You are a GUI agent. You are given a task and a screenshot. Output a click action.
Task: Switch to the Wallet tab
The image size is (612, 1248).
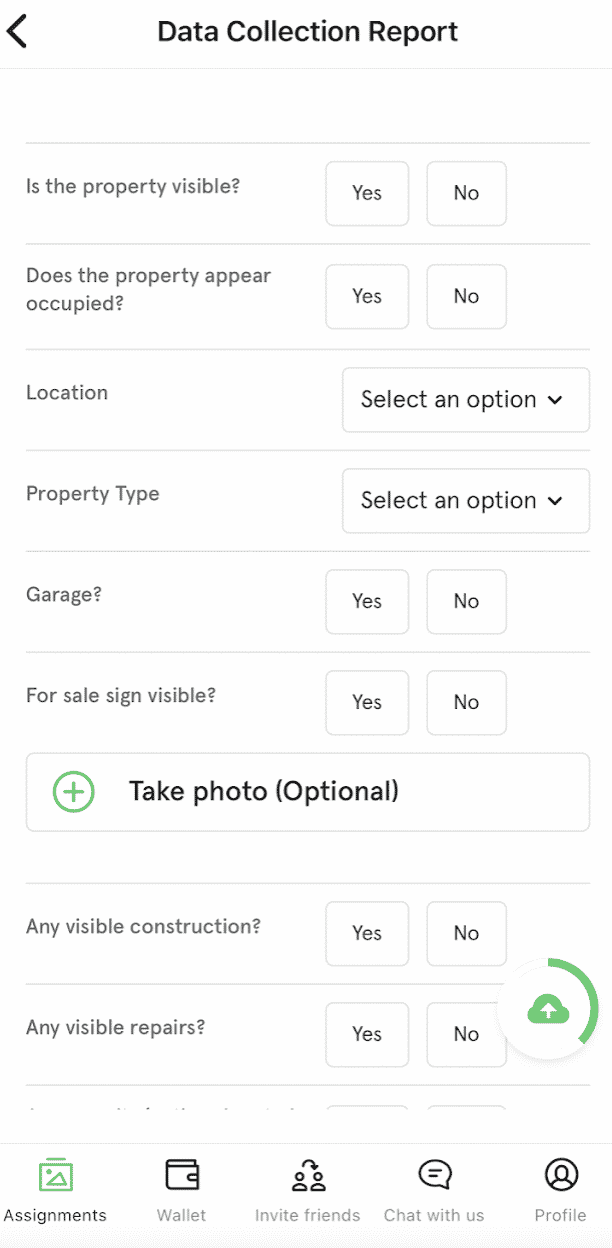click(x=182, y=1191)
